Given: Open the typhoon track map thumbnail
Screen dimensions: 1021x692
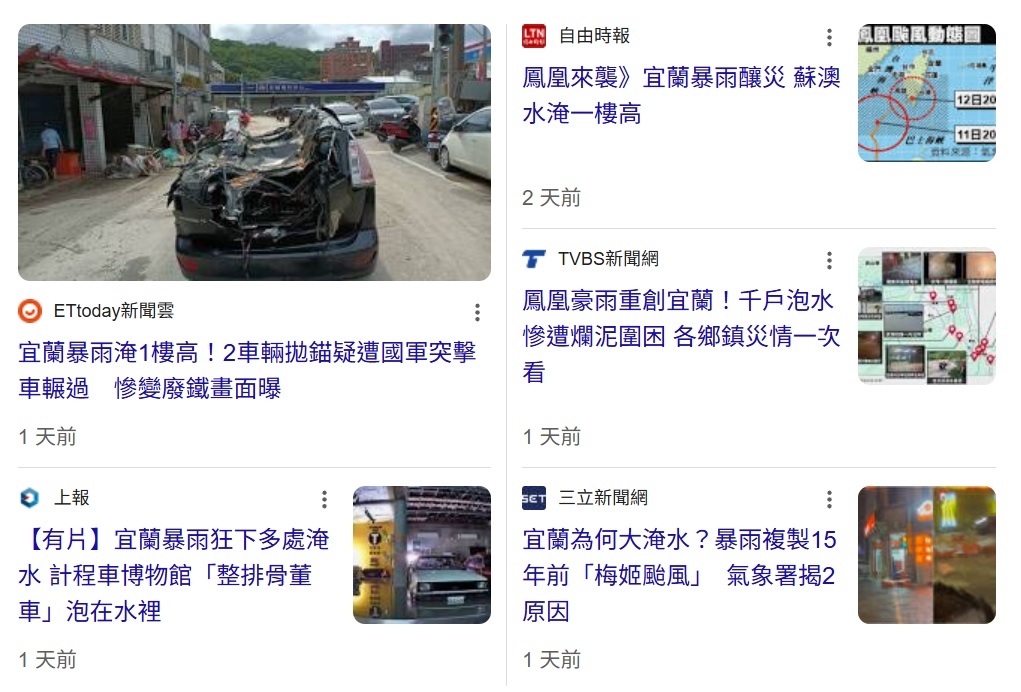Looking at the screenshot, I should [x=926, y=93].
